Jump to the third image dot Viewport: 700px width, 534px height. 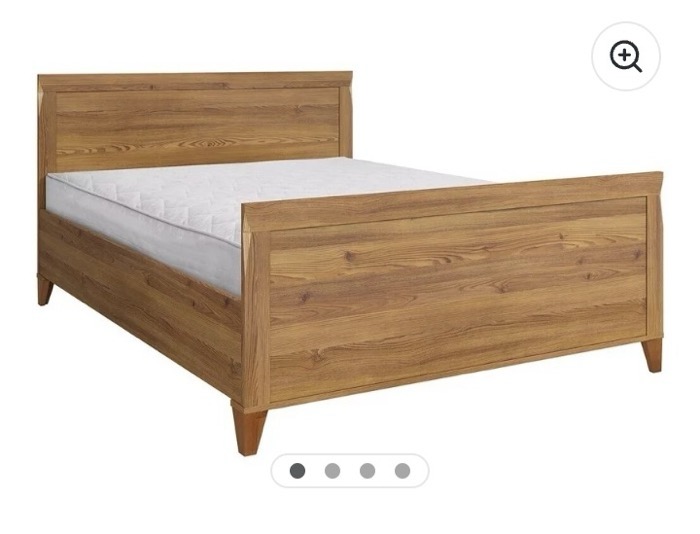click(x=367, y=471)
